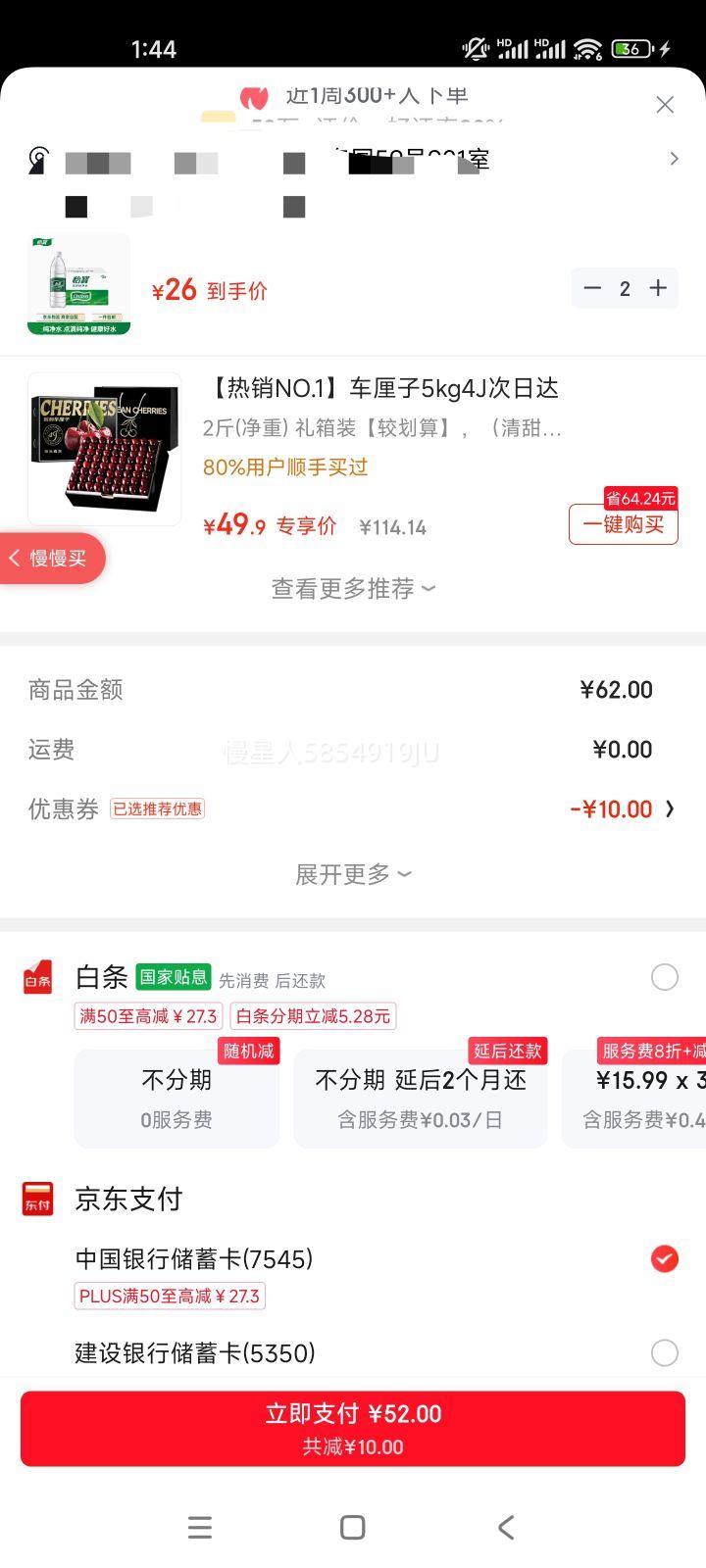Increase water quantity with the plus stepper
Viewport: 706px width, 1568px height.
pyautogui.click(x=658, y=288)
